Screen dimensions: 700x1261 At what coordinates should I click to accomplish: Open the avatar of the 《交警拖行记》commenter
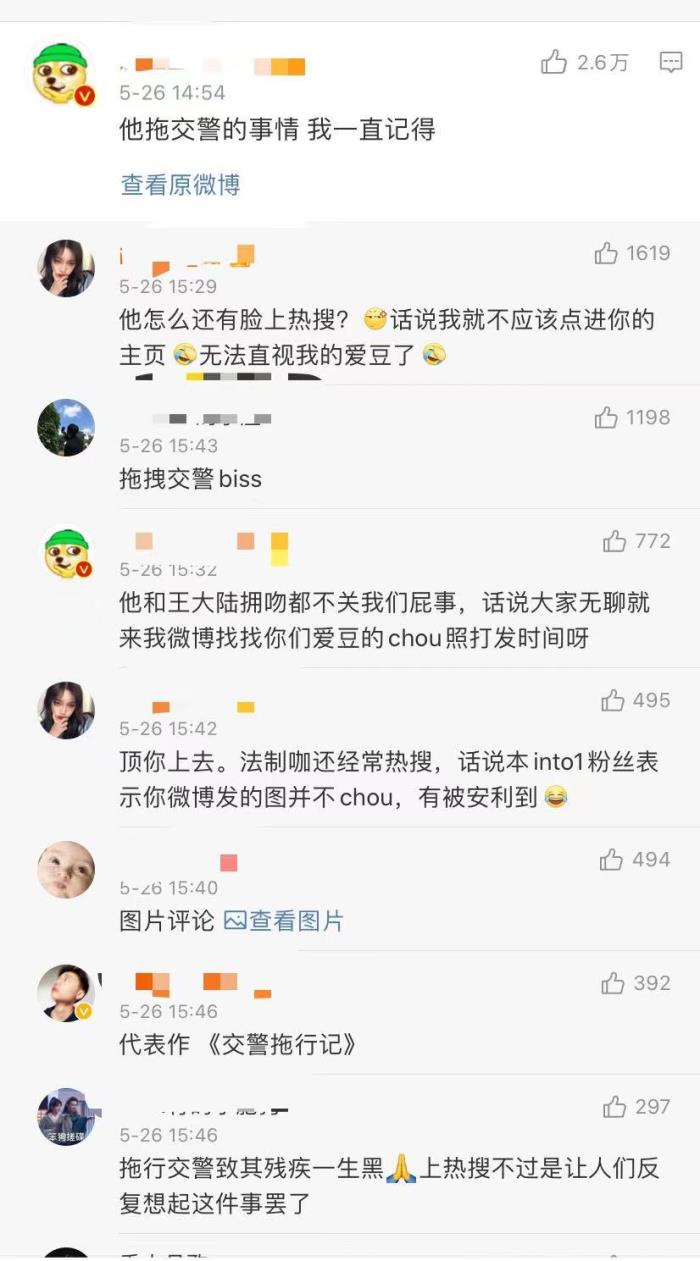[66, 993]
